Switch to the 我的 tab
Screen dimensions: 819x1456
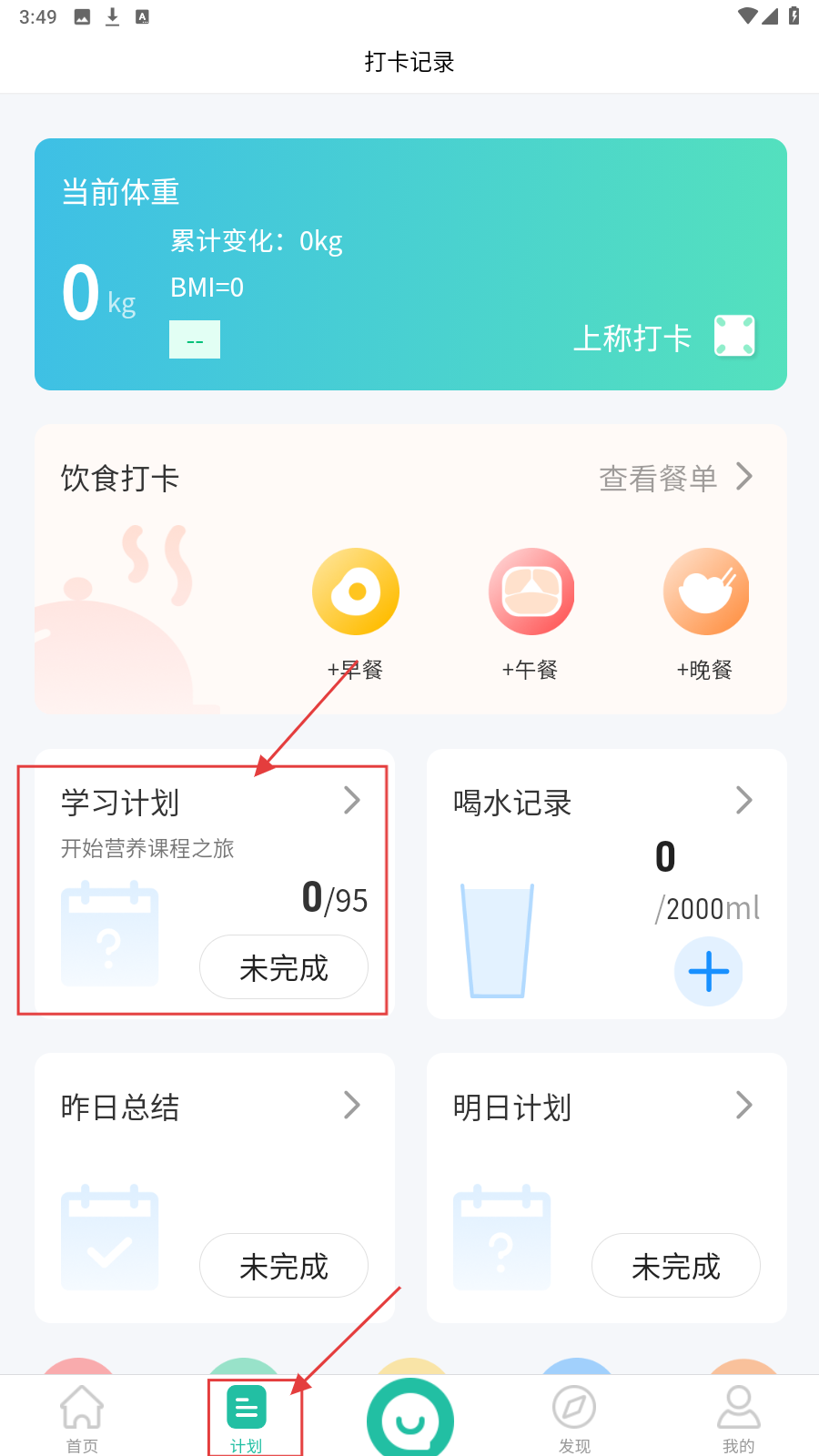(x=738, y=1418)
